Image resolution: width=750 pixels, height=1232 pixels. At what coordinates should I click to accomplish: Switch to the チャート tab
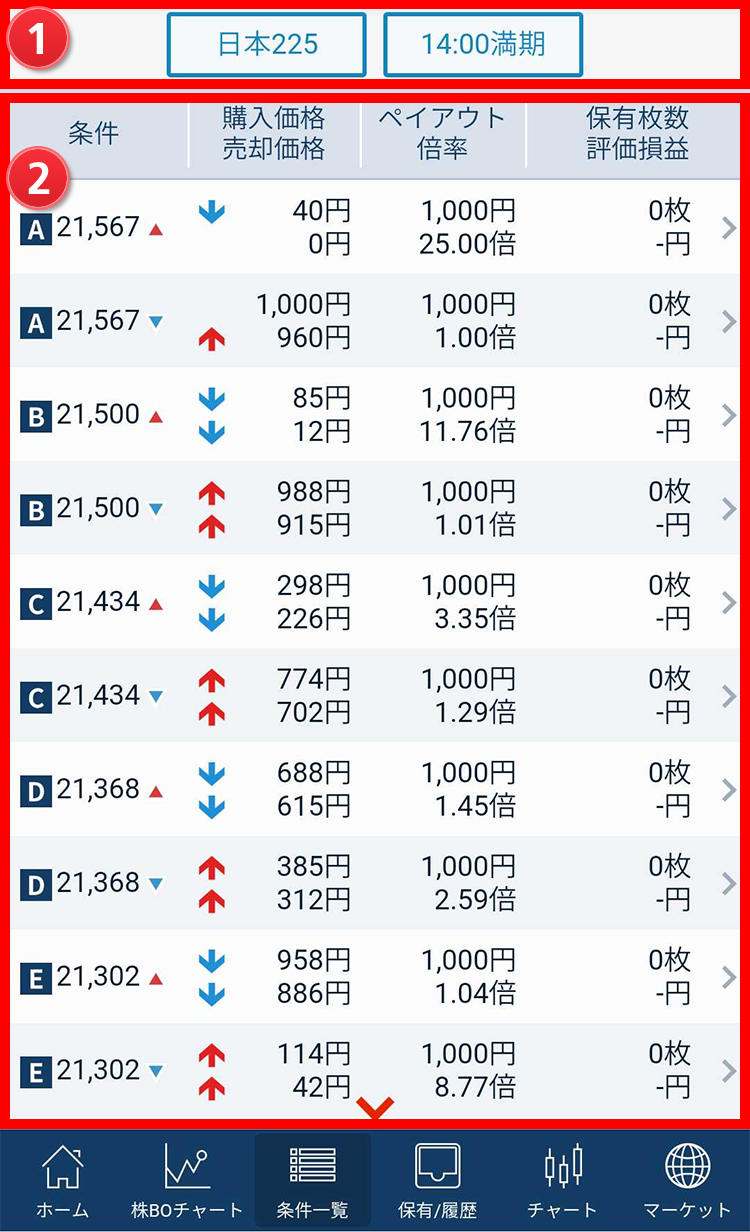tap(562, 1182)
